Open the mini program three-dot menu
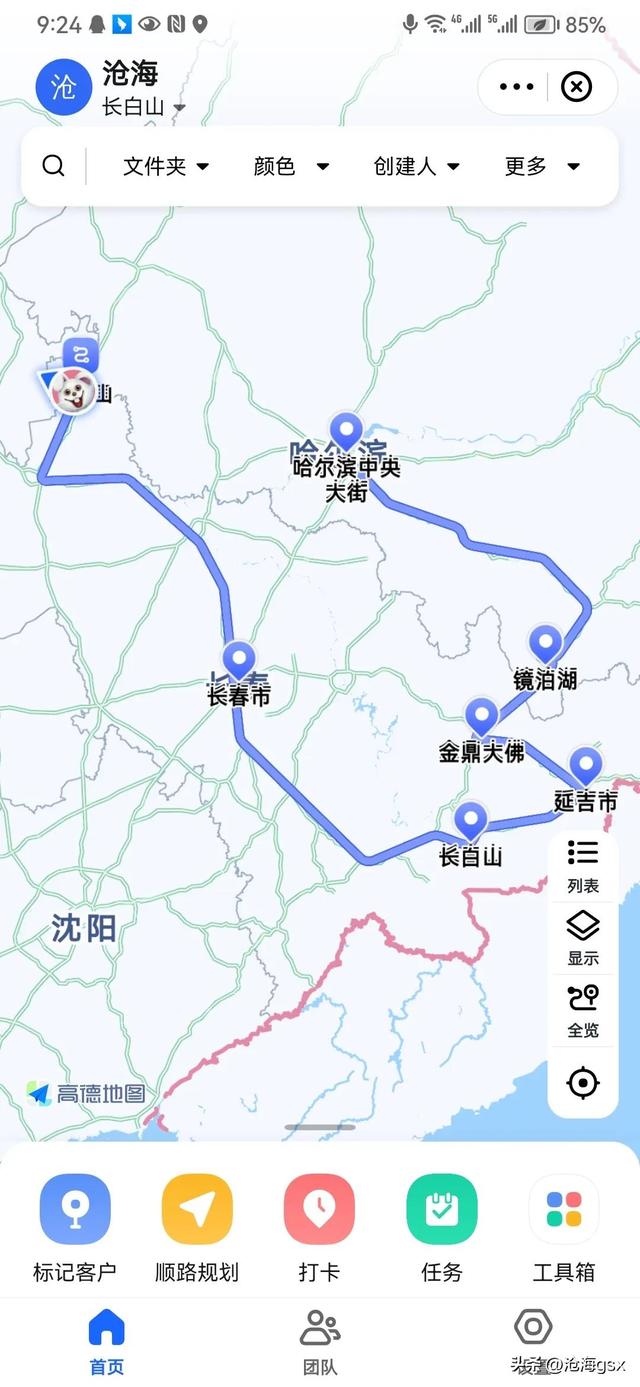Viewport: 640px width, 1387px height. (x=516, y=87)
